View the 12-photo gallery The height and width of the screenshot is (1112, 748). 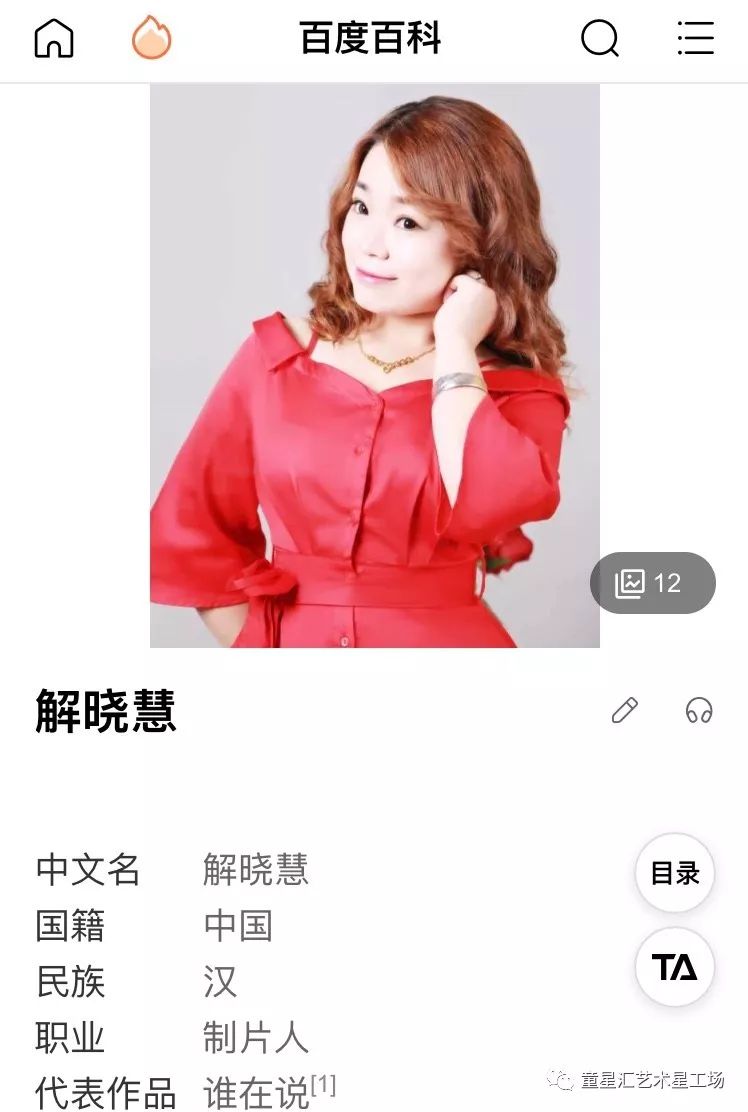(x=652, y=583)
